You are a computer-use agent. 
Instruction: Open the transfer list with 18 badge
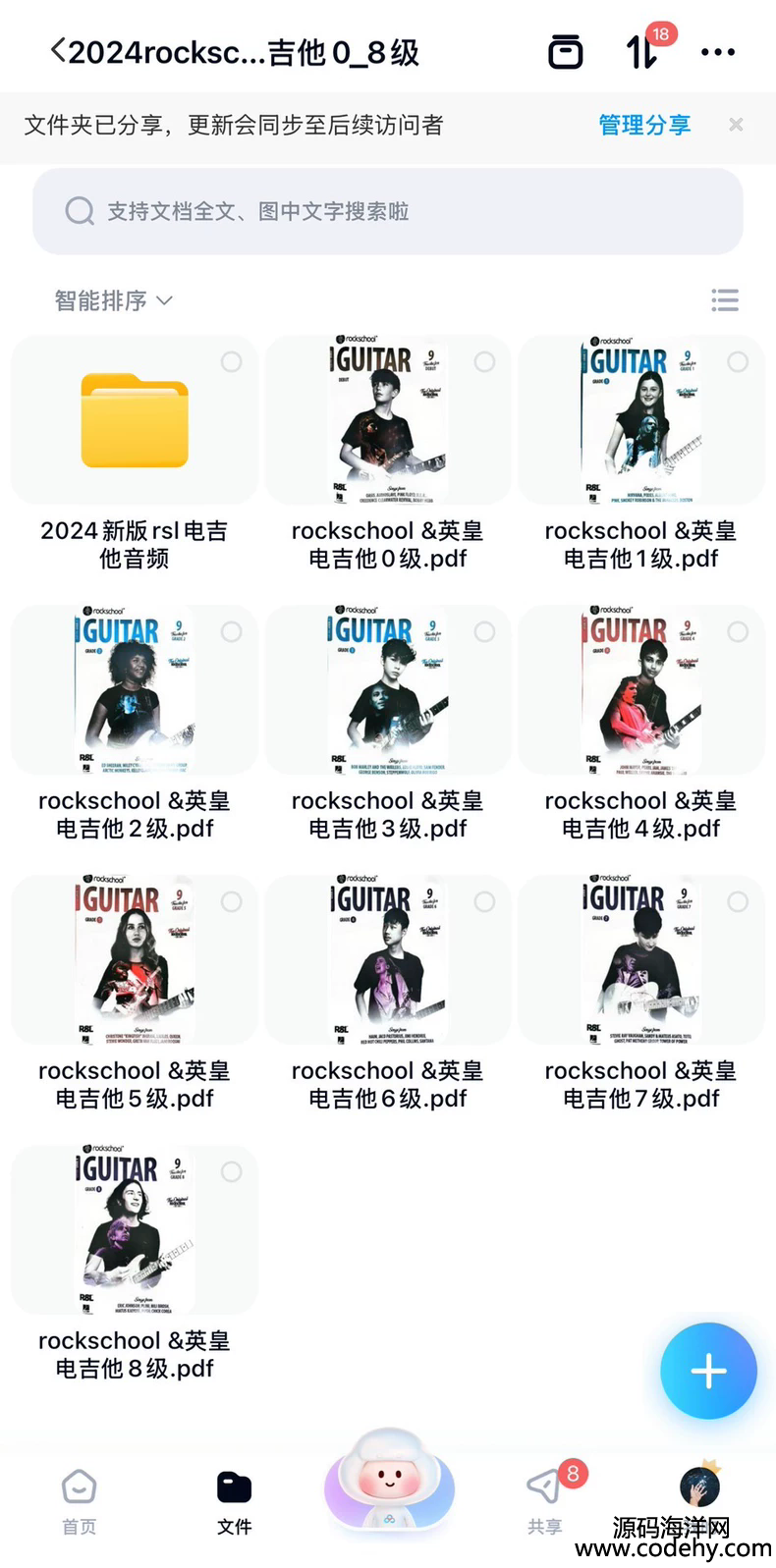641,52
